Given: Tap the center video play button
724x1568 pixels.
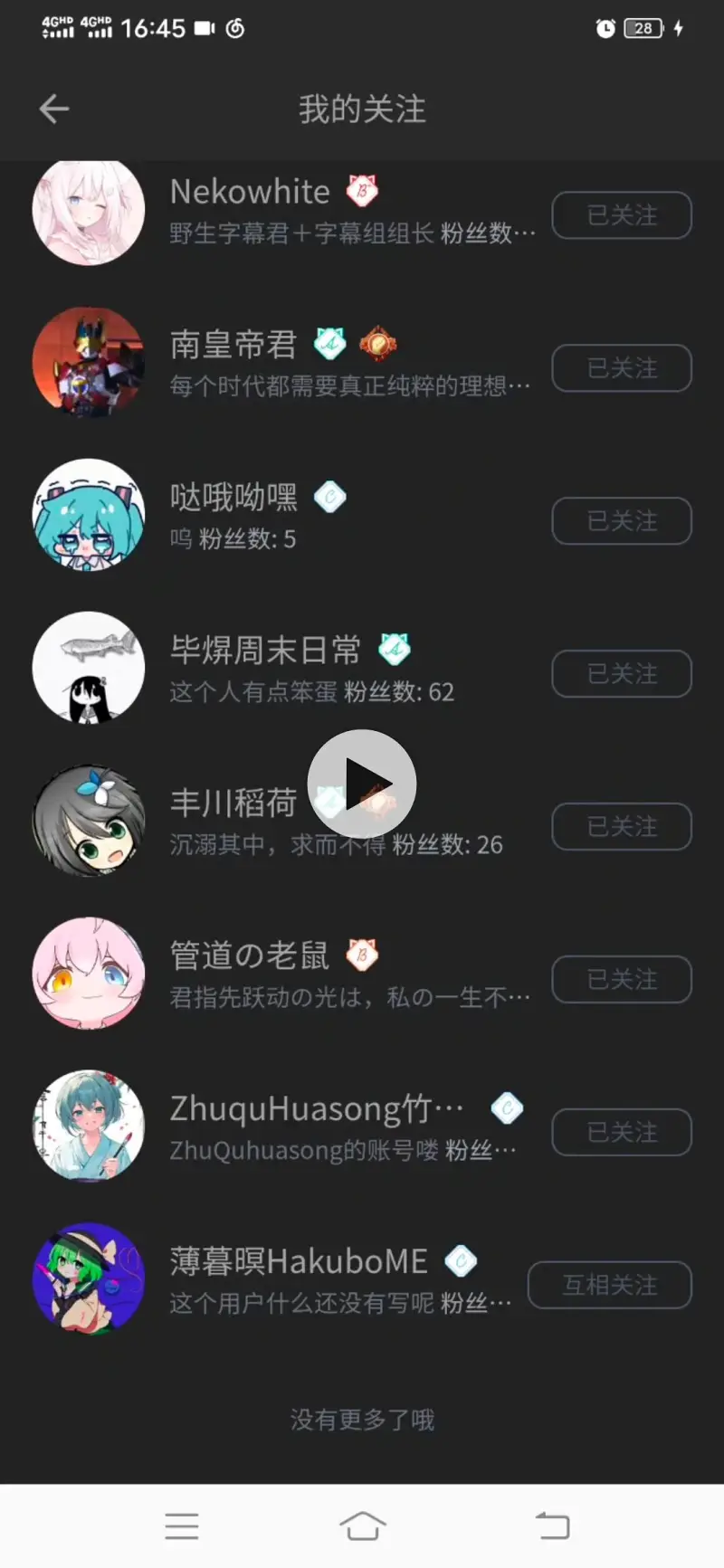Looking at the screenshot, I should (362, 784).
